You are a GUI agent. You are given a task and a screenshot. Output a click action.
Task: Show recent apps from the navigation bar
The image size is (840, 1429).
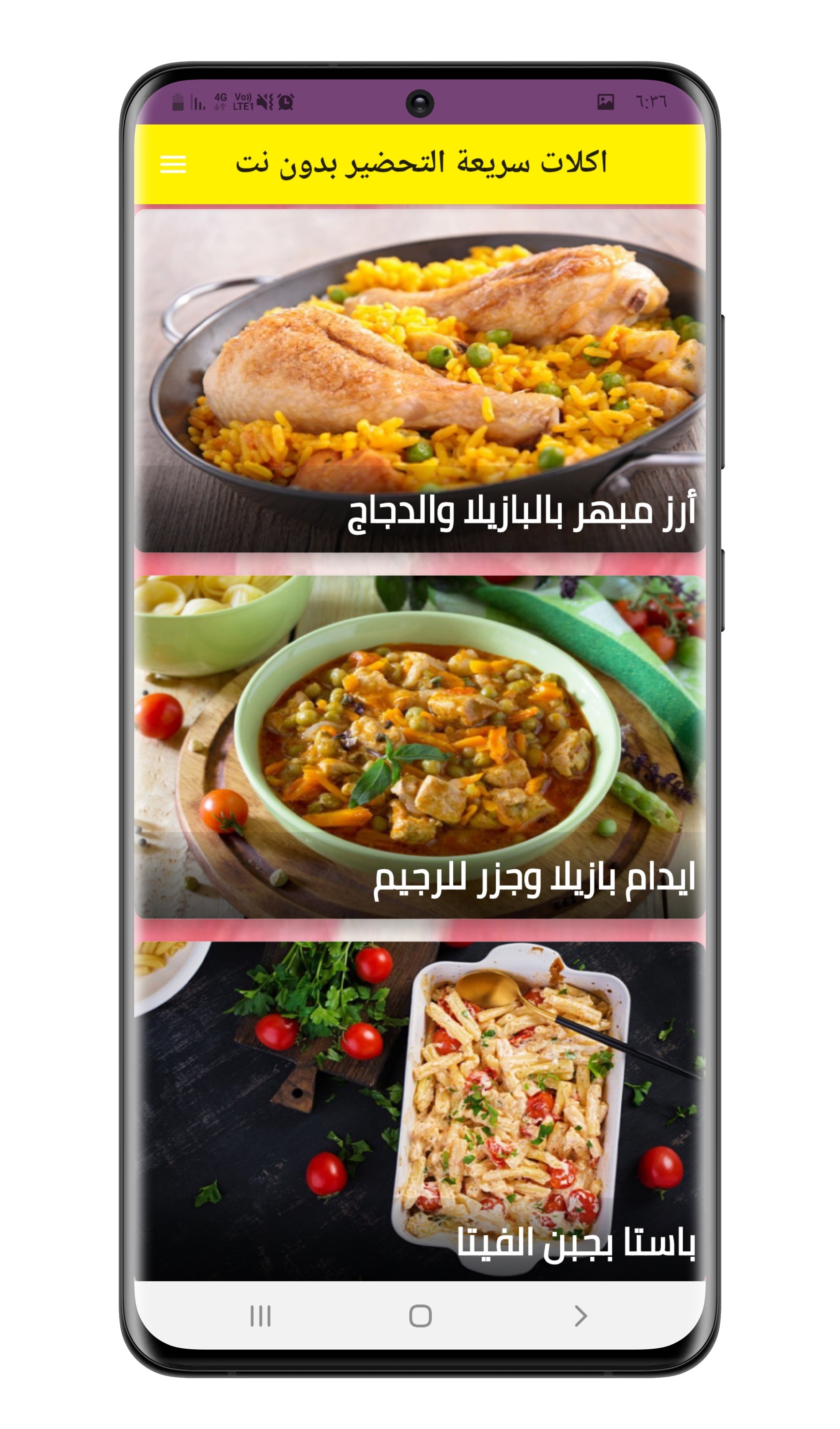(x=260, y=1316)
